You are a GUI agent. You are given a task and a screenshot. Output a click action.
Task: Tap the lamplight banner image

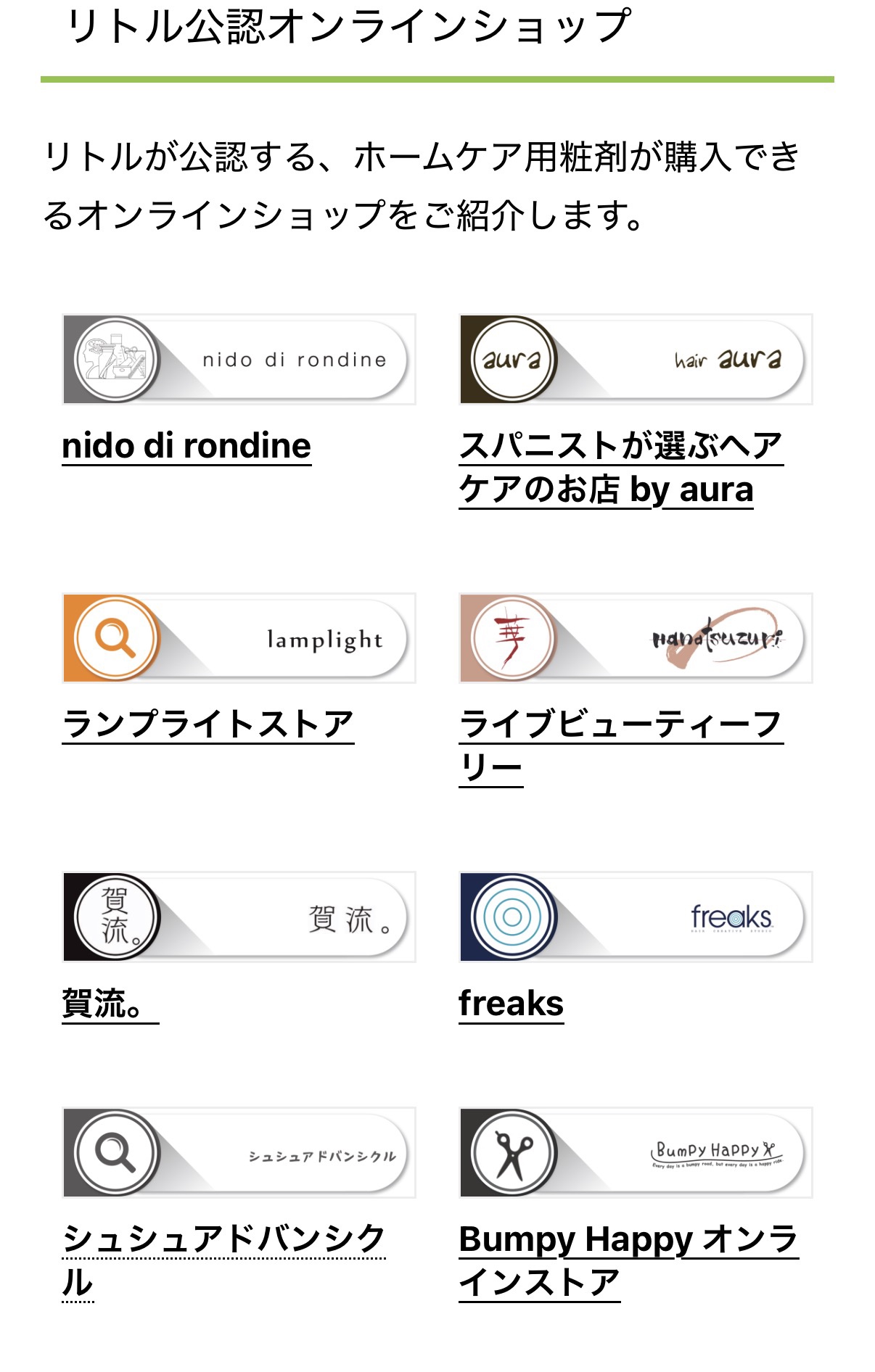[x=239, y=638]
